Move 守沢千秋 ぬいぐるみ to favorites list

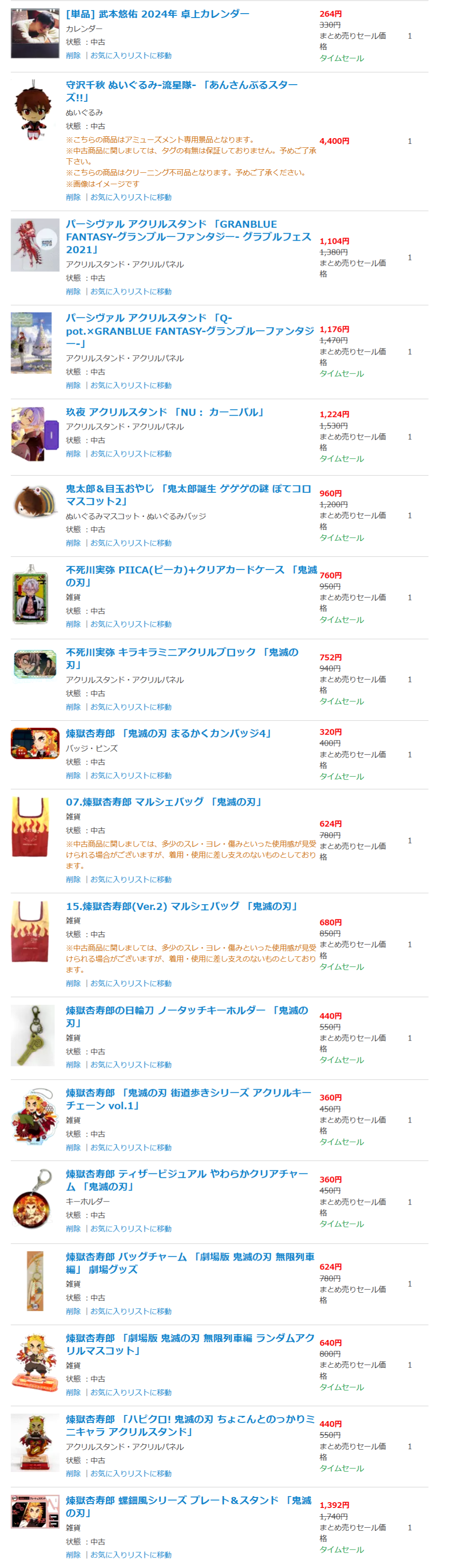click(x=131, y=197)
